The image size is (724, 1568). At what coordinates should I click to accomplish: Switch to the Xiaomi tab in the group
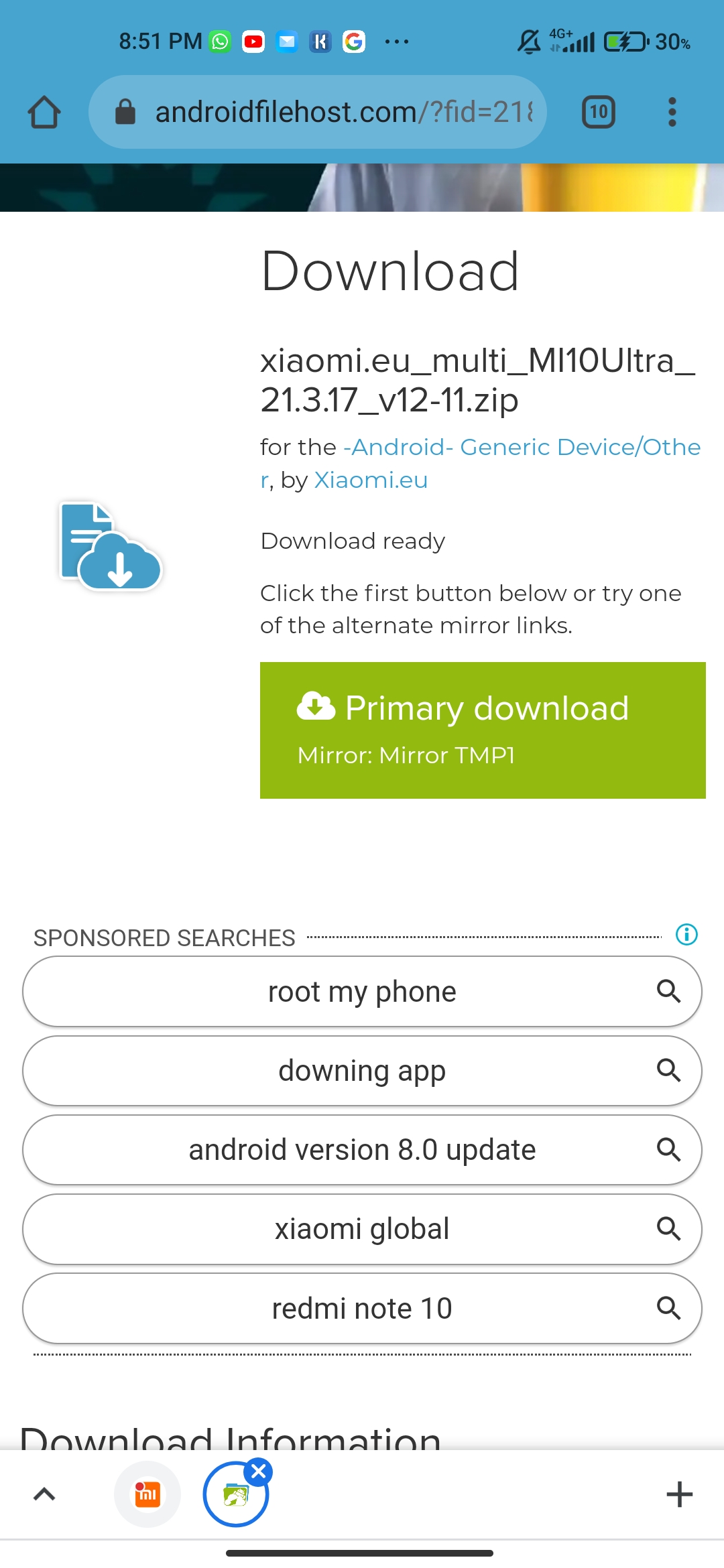coord(147,1494)
